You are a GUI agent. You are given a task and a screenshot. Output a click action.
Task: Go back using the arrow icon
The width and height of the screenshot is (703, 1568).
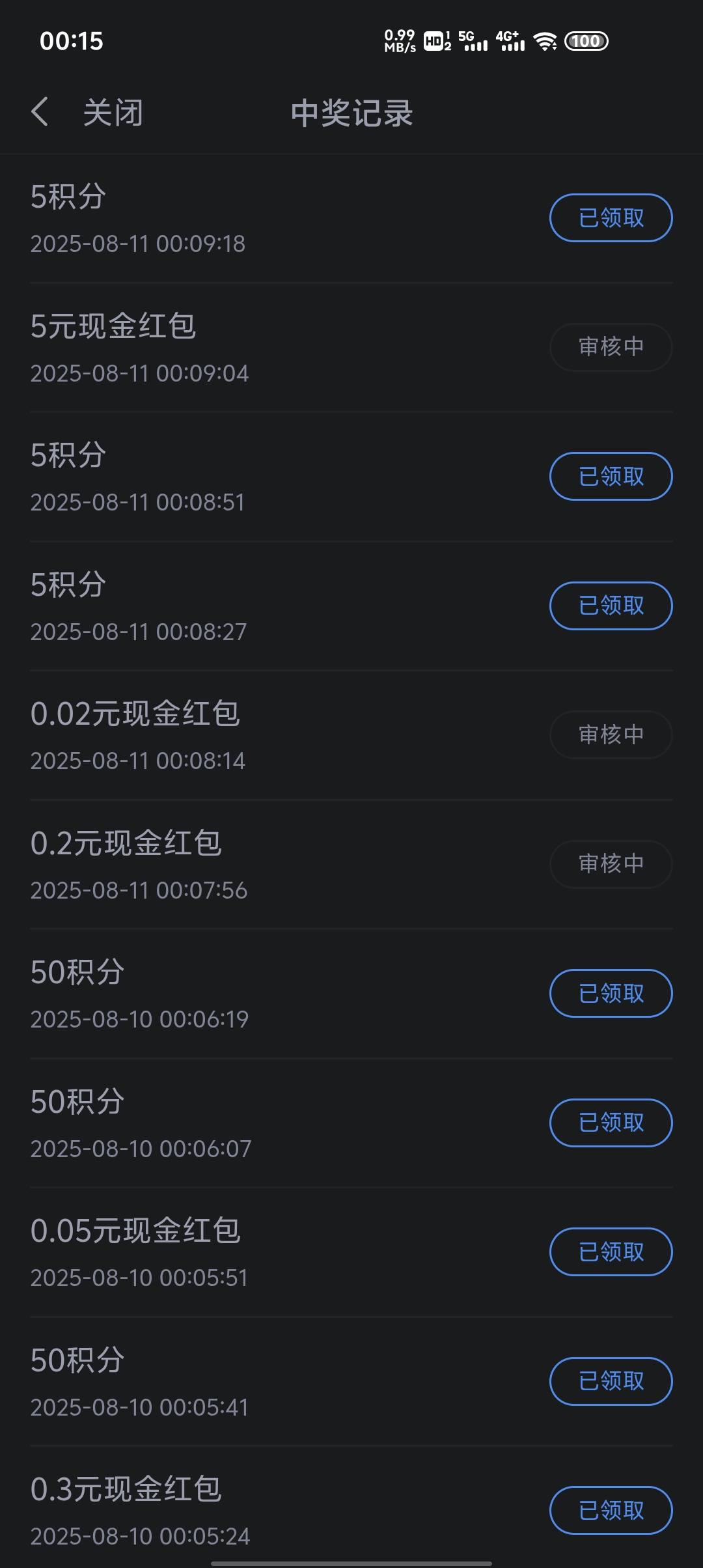(40, 112)
